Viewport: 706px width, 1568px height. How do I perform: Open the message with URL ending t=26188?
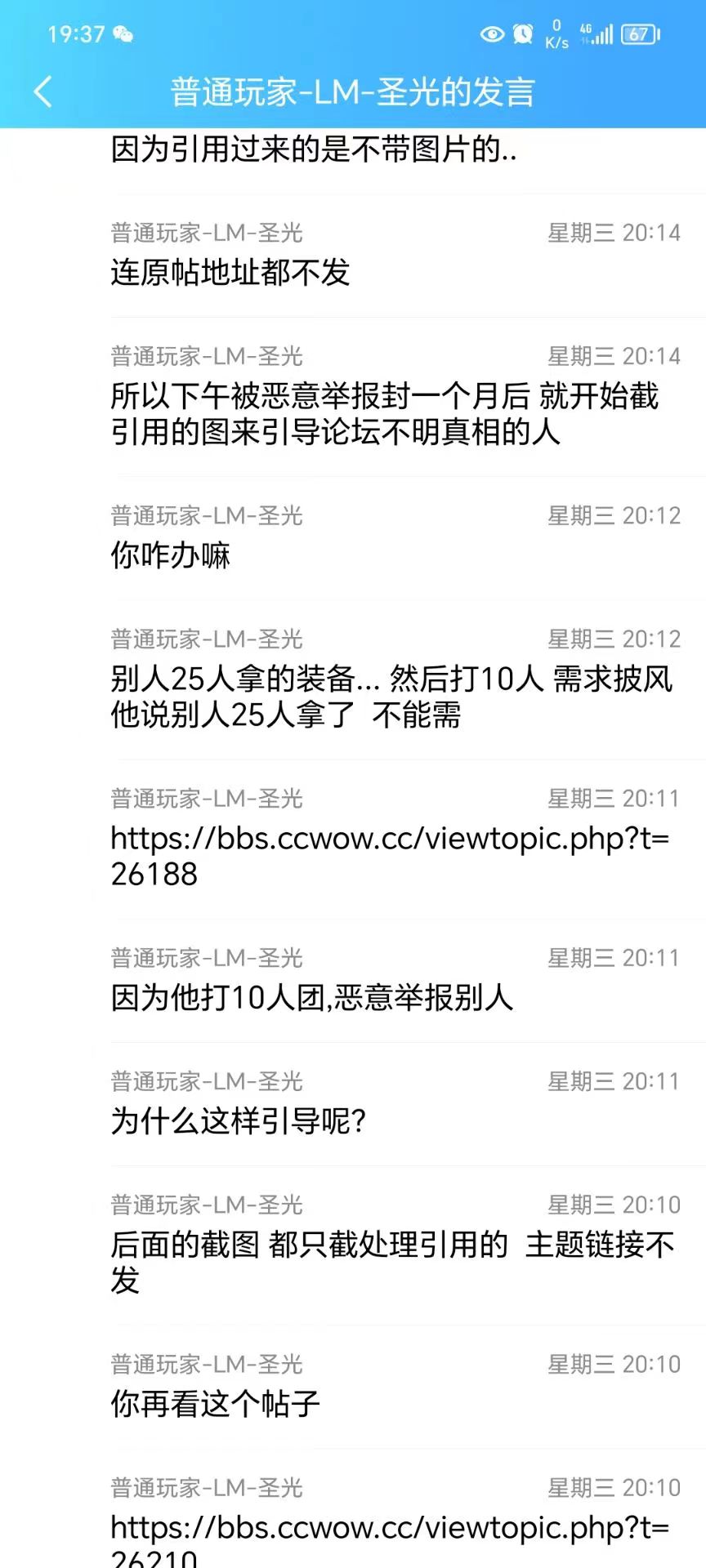tap(389, 855)
